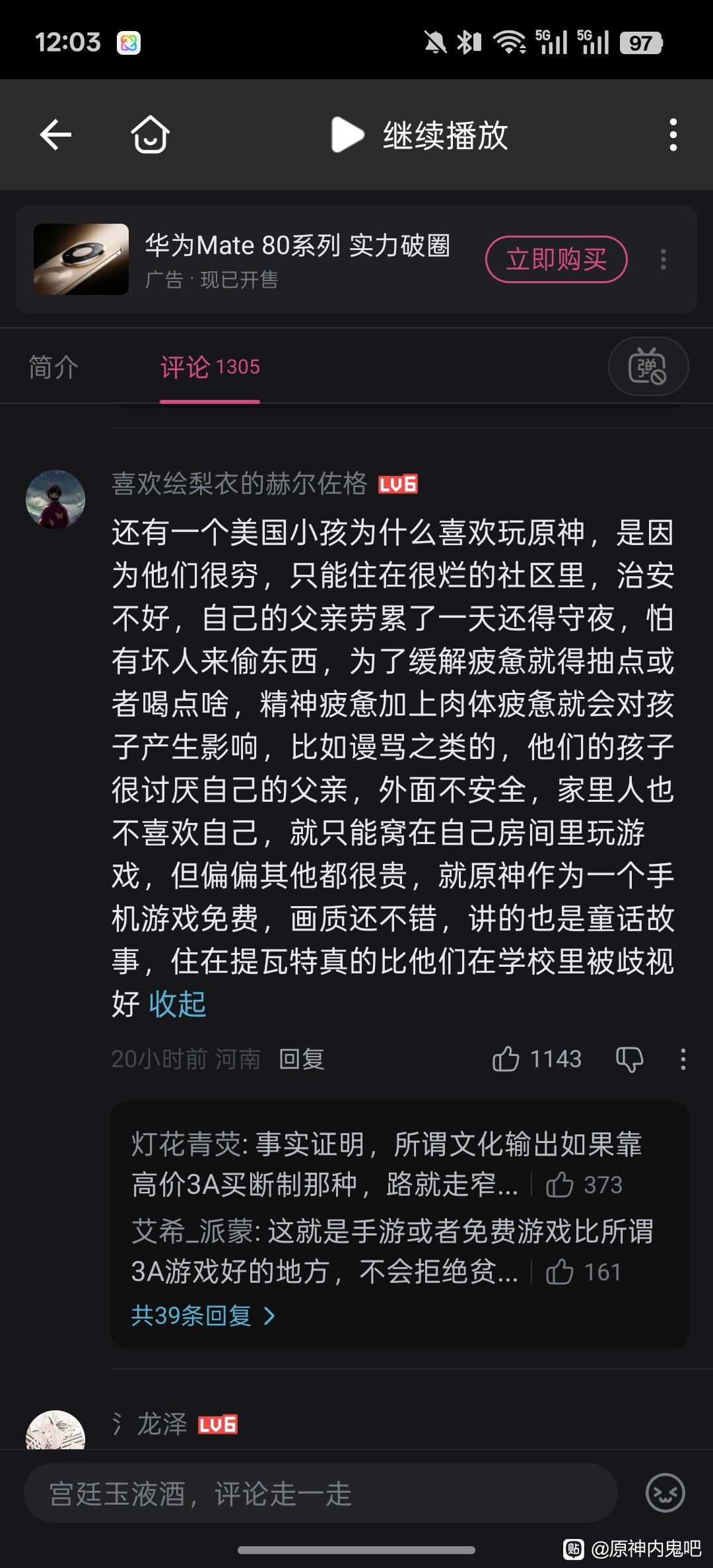Open the top bar overflow menu
The height and width of the screenshot is (1568, 713).
(673, 135)
